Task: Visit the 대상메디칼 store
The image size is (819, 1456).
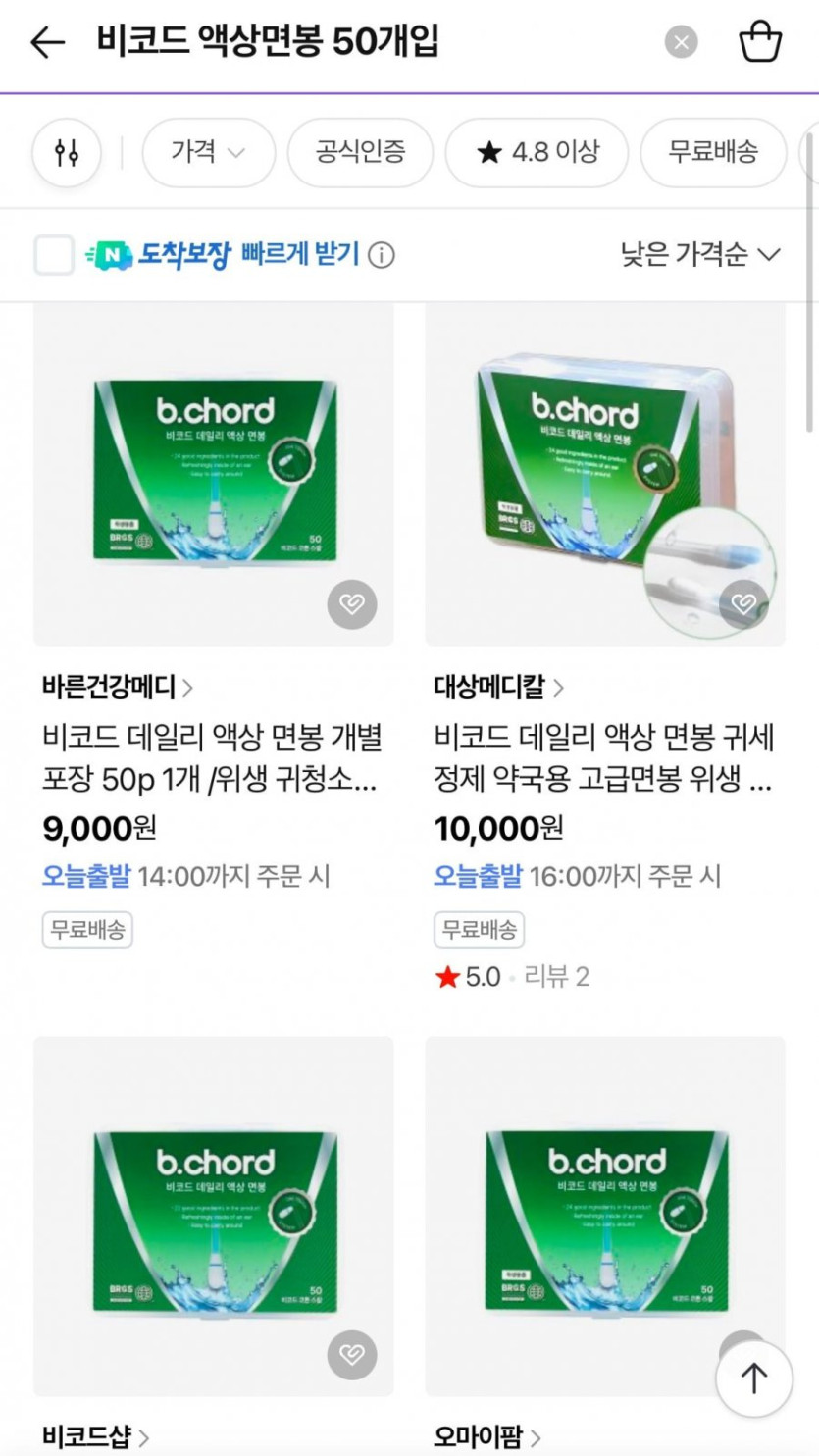Action: 498,687
